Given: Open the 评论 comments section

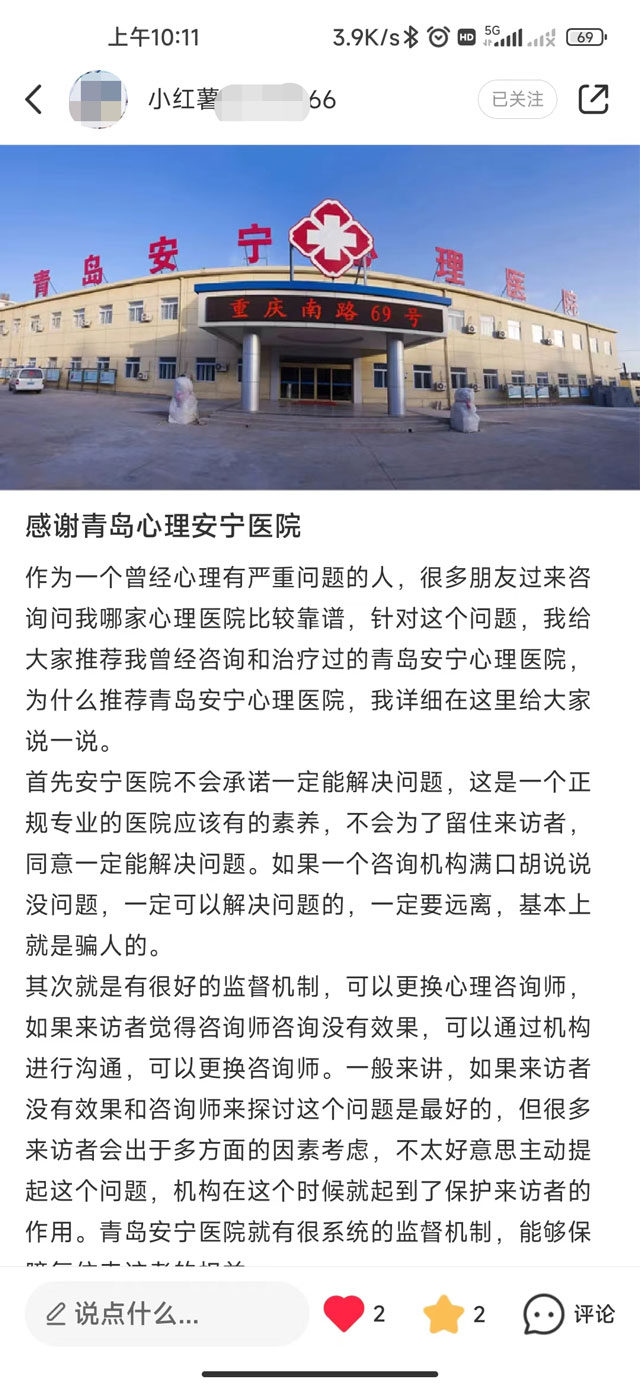Looking at the screenshot, I should click(x=570, y=1314).
